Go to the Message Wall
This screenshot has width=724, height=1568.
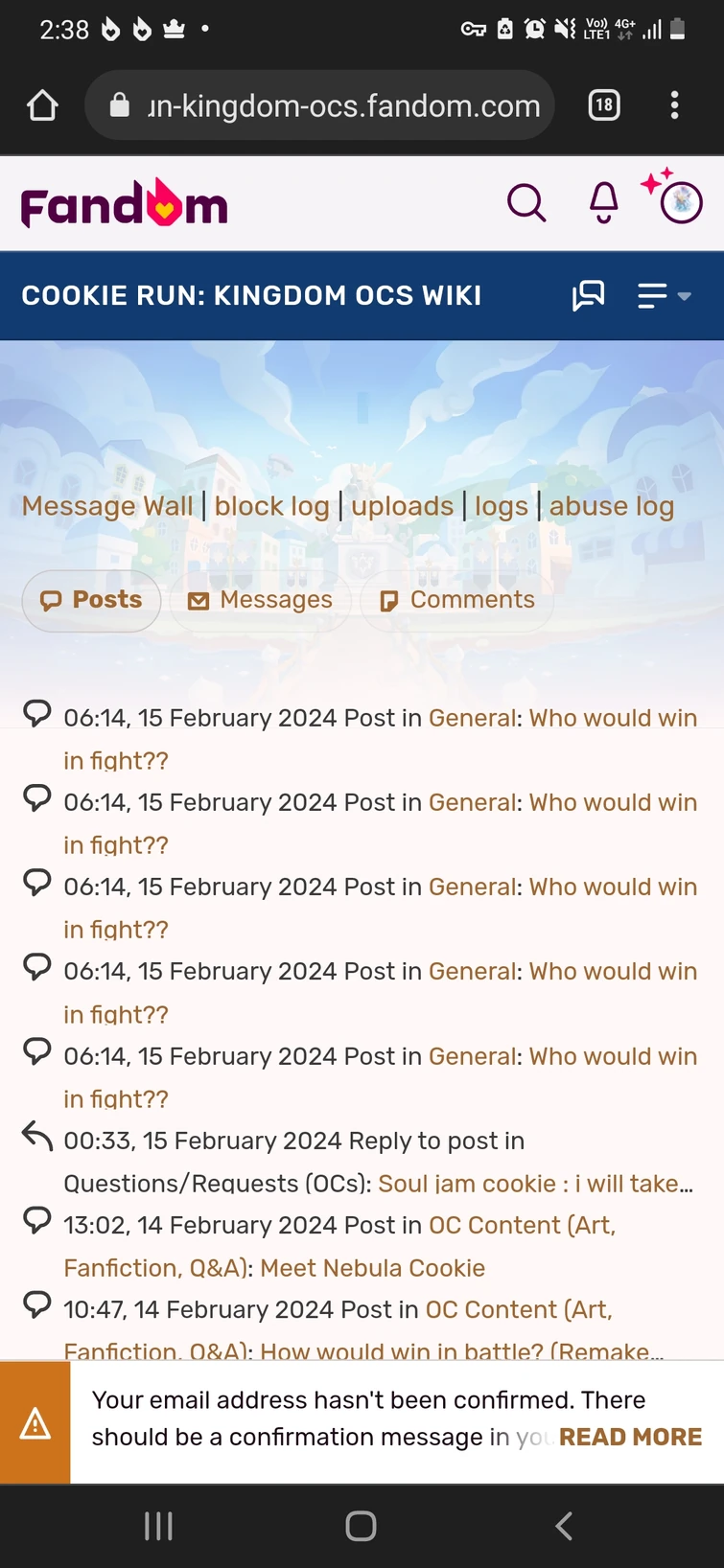coord(106,505)
